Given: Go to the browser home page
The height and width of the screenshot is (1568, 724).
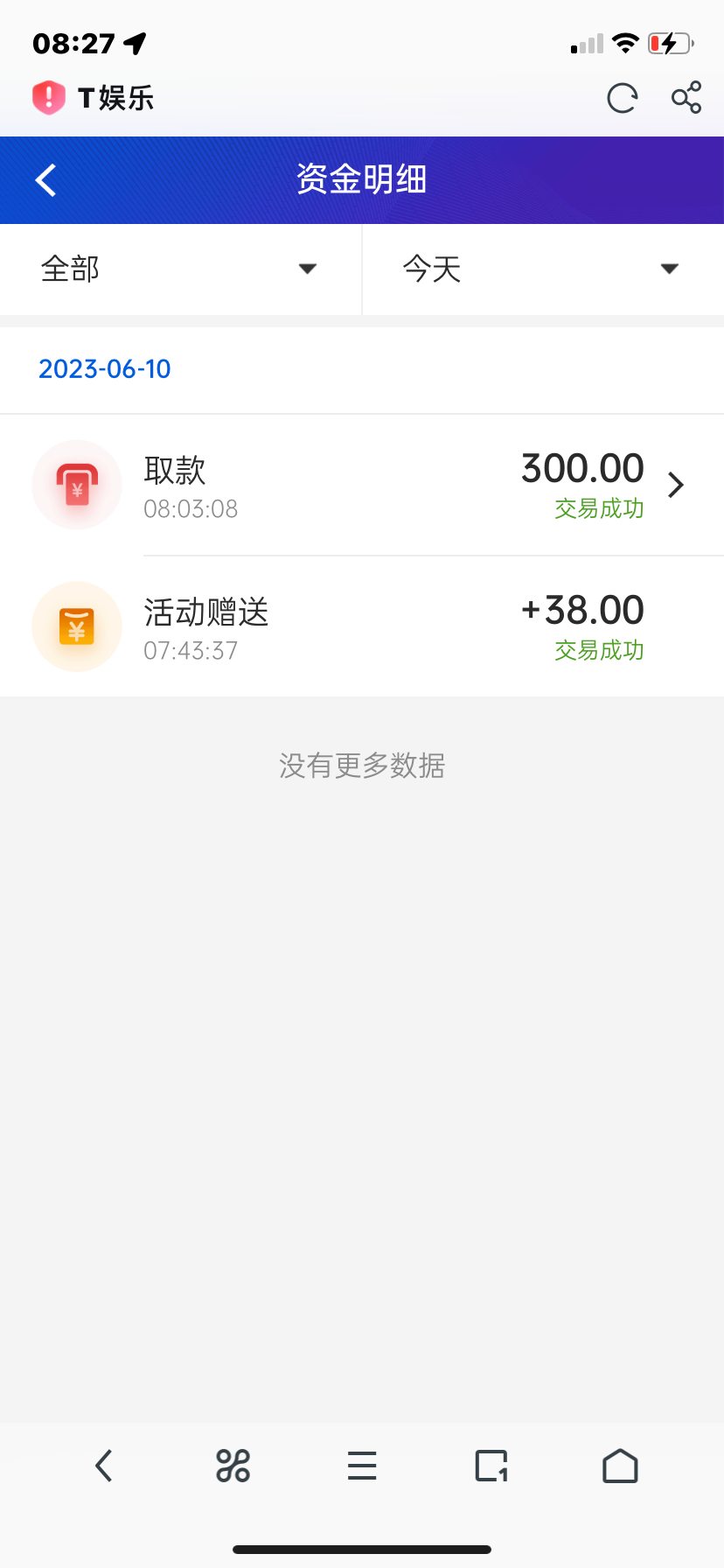Looking at the screenshot, I should (620, 1466).
